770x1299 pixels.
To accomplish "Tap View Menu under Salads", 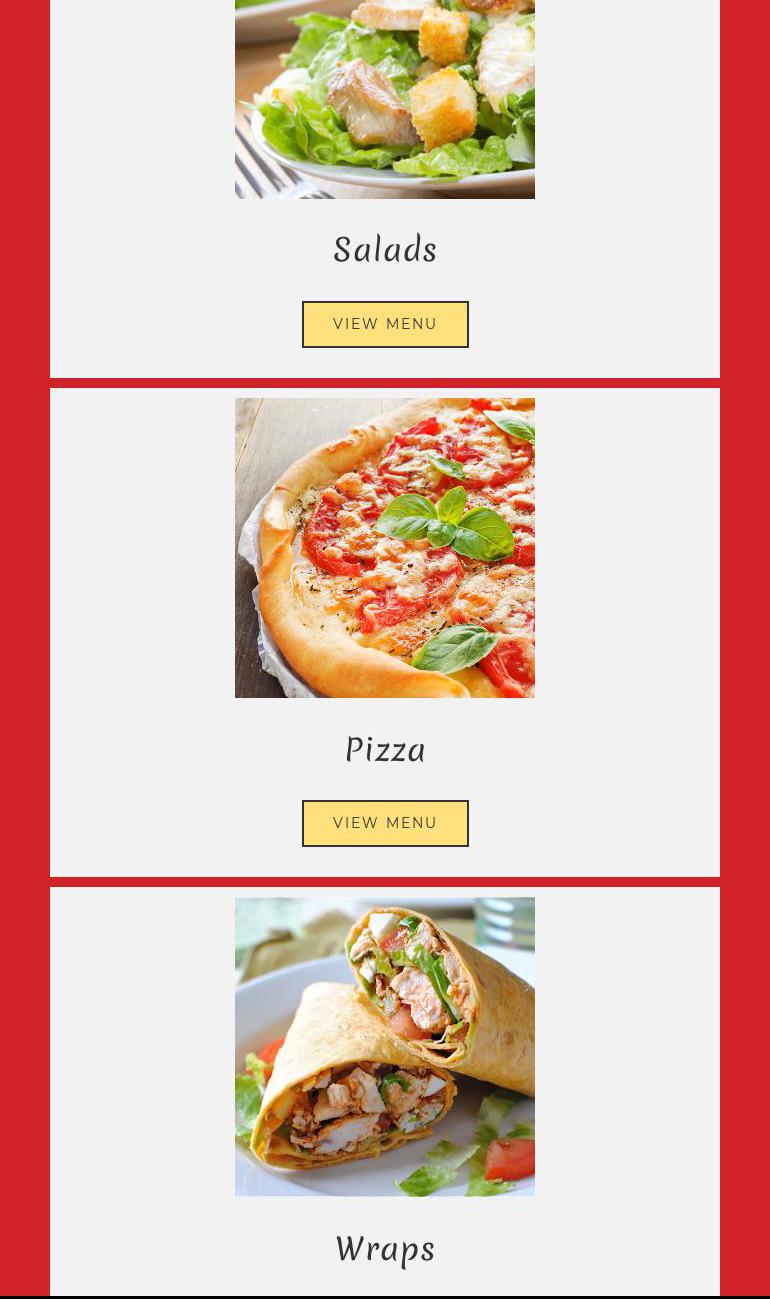I will (x=385, y=324).
